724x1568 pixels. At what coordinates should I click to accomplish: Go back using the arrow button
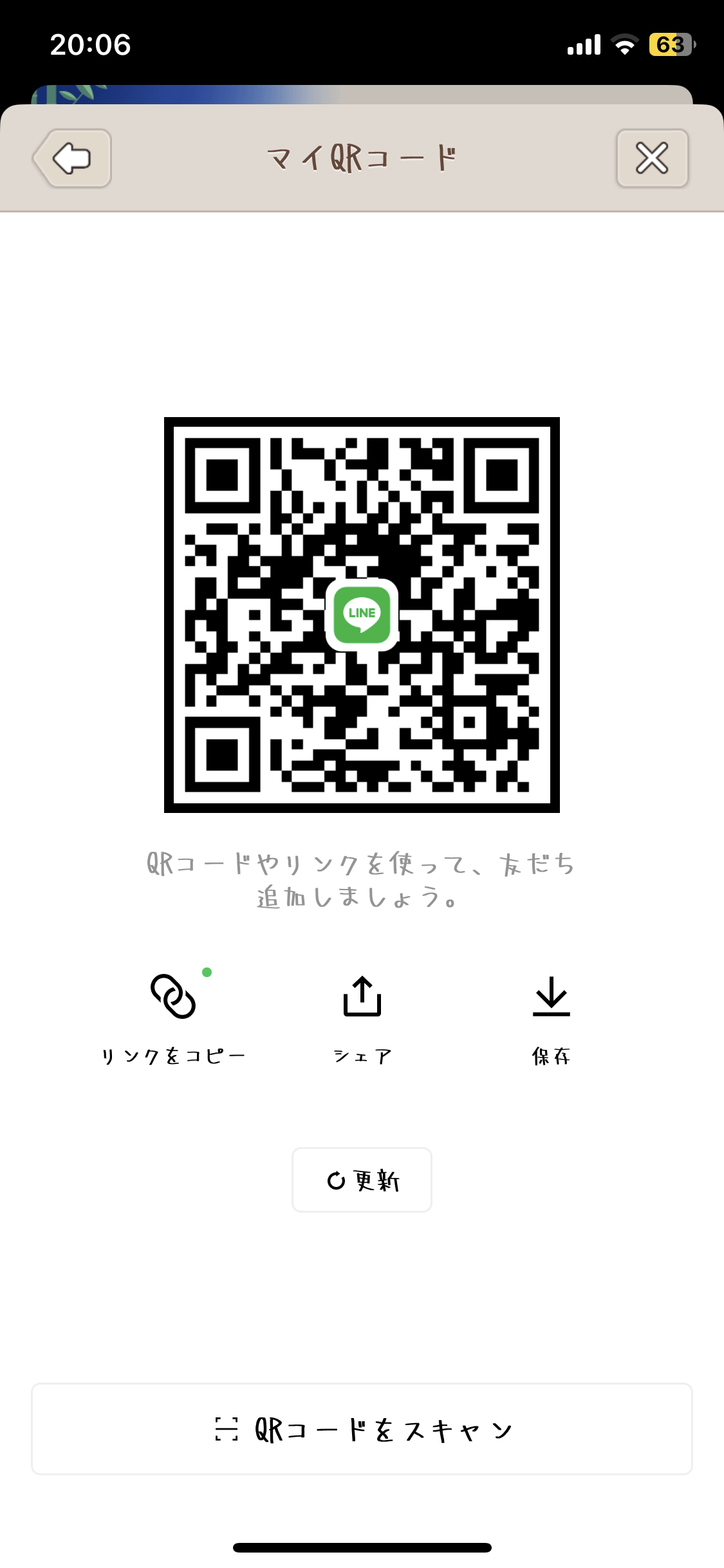72,158
